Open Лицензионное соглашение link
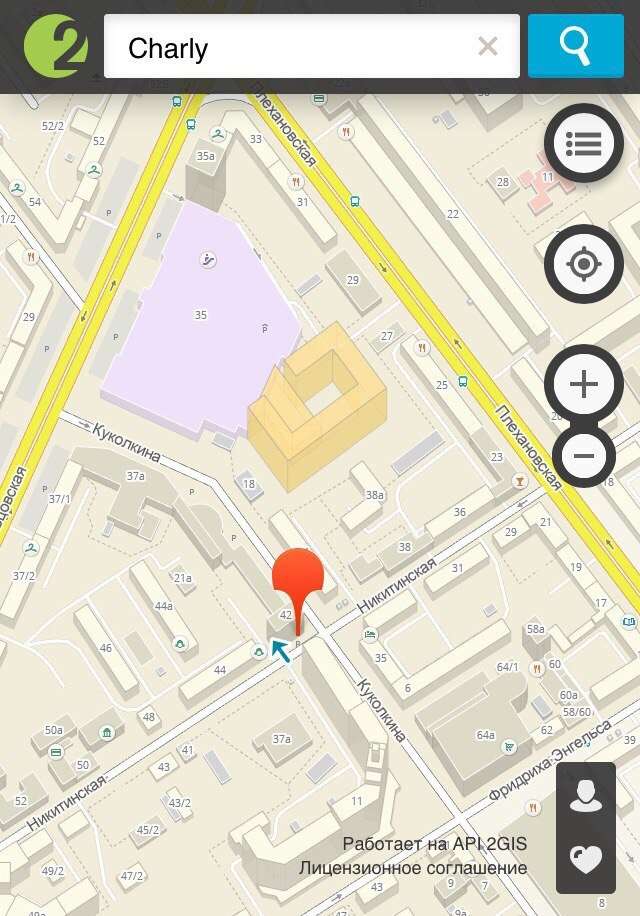 pos(413,868)
